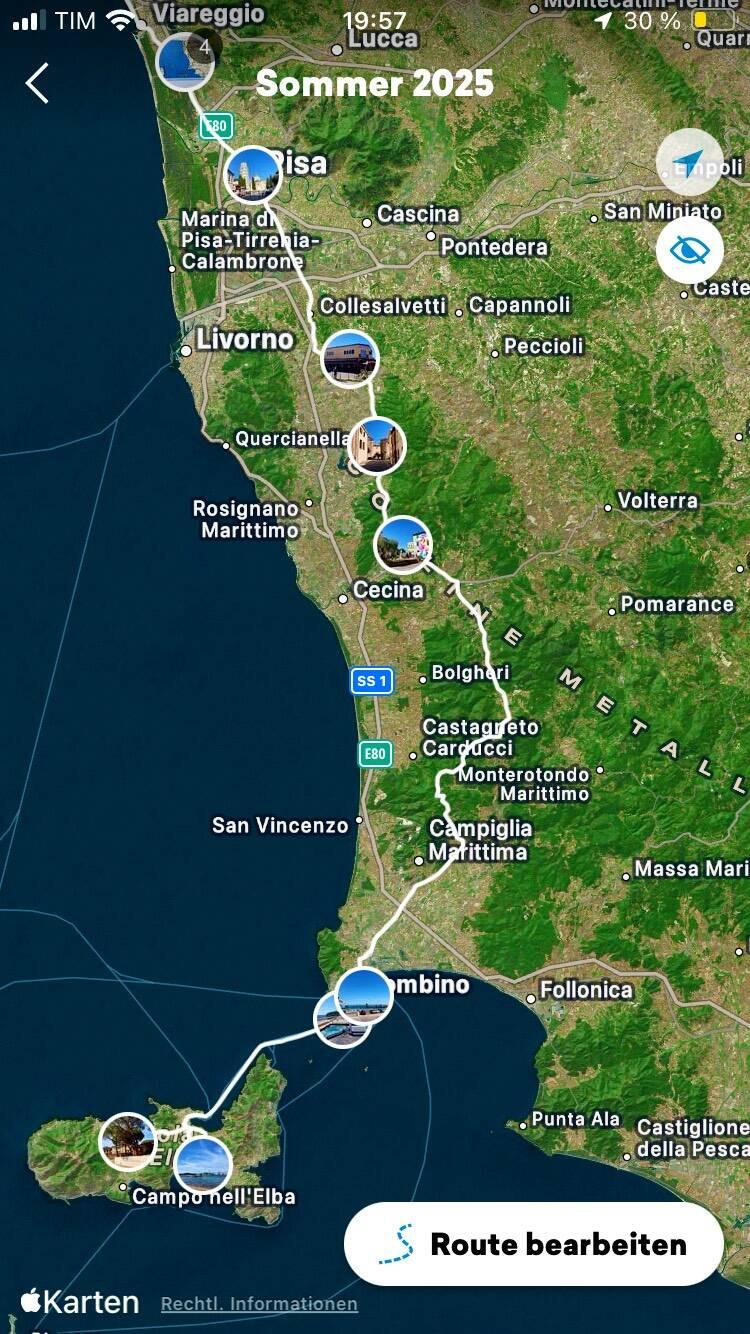Open the photo pin next to Quercianella

coord(377,445)
